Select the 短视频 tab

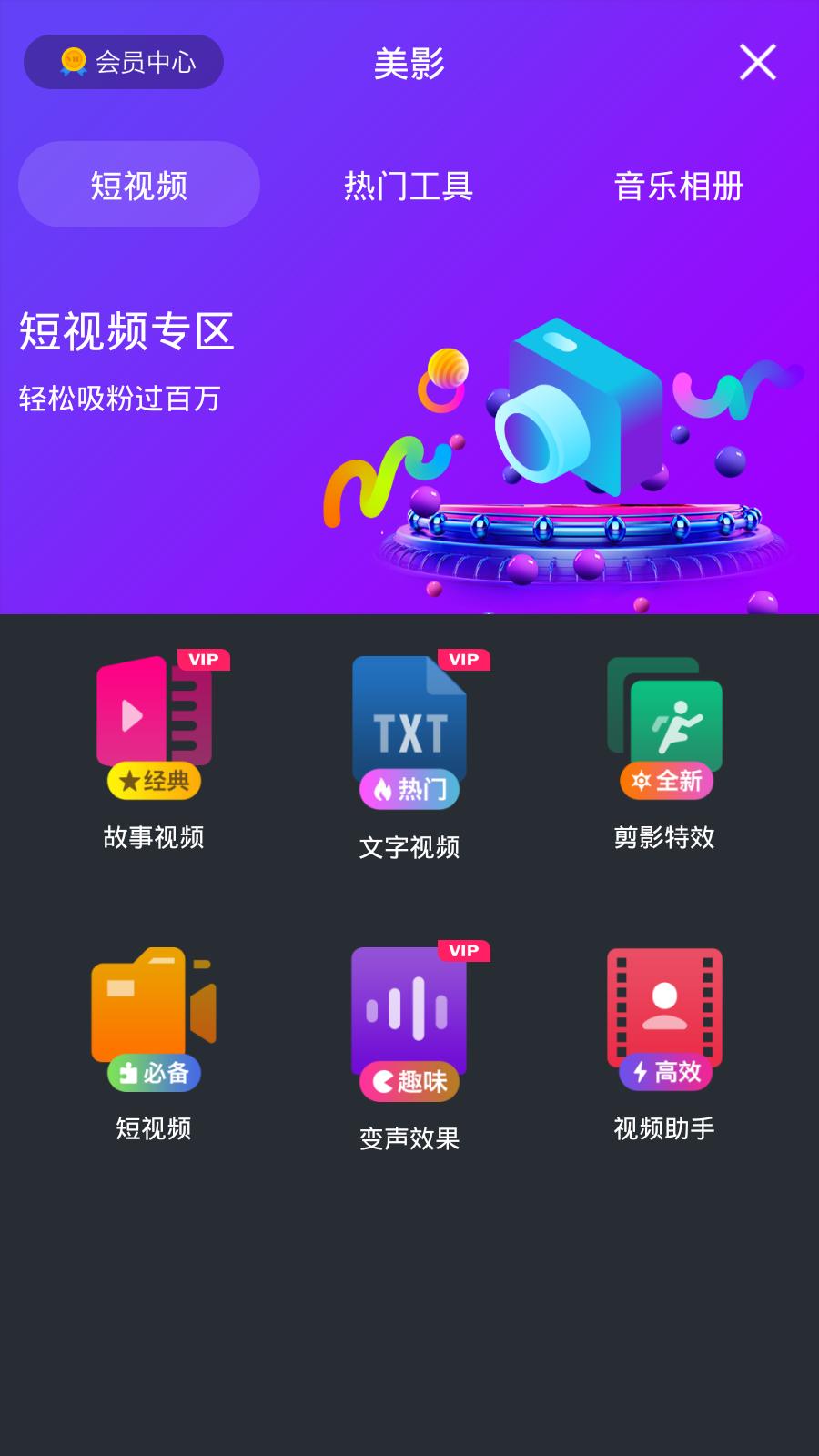139,185
